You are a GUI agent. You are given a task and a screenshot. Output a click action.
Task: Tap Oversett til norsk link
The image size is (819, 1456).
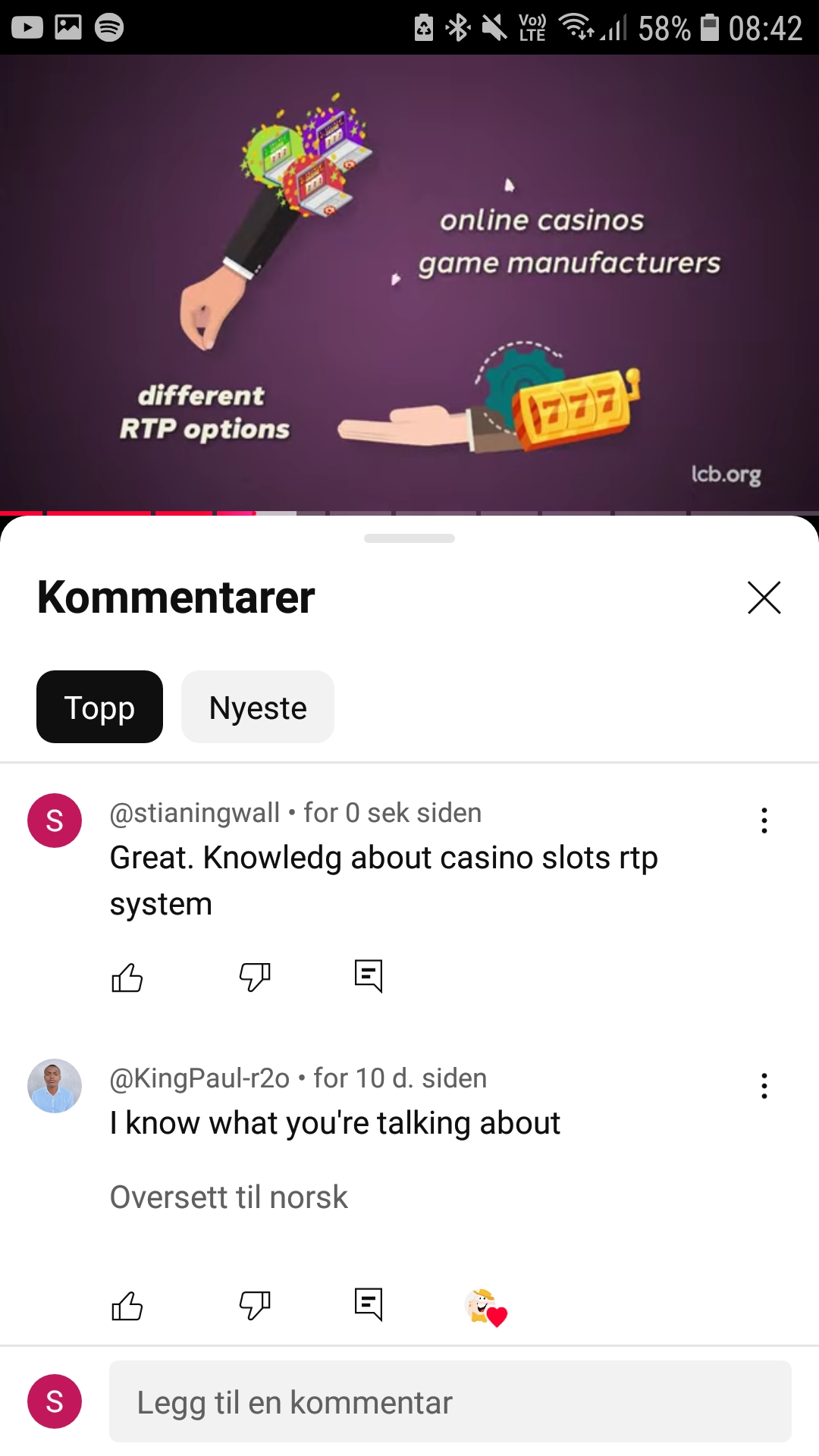point(228,1197)
